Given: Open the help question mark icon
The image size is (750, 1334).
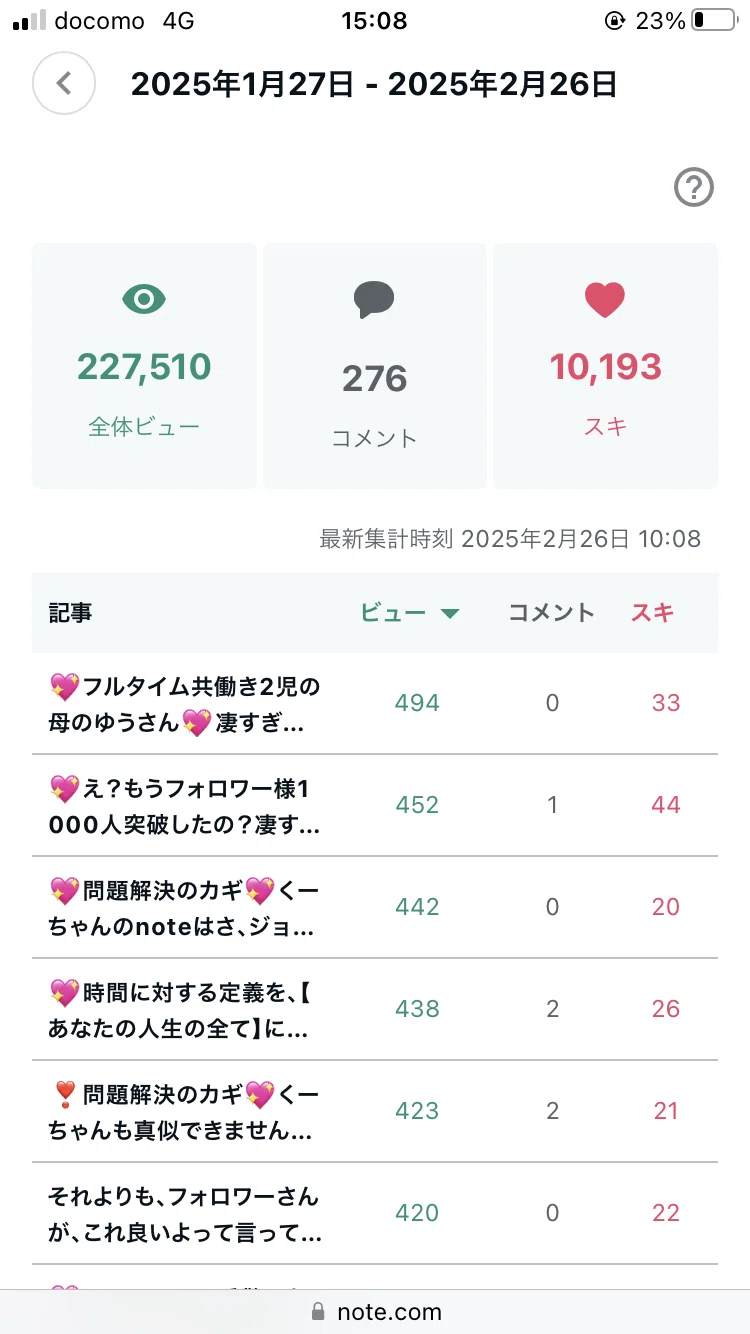Looking at the screenshot, I should [x=694, y=187].
